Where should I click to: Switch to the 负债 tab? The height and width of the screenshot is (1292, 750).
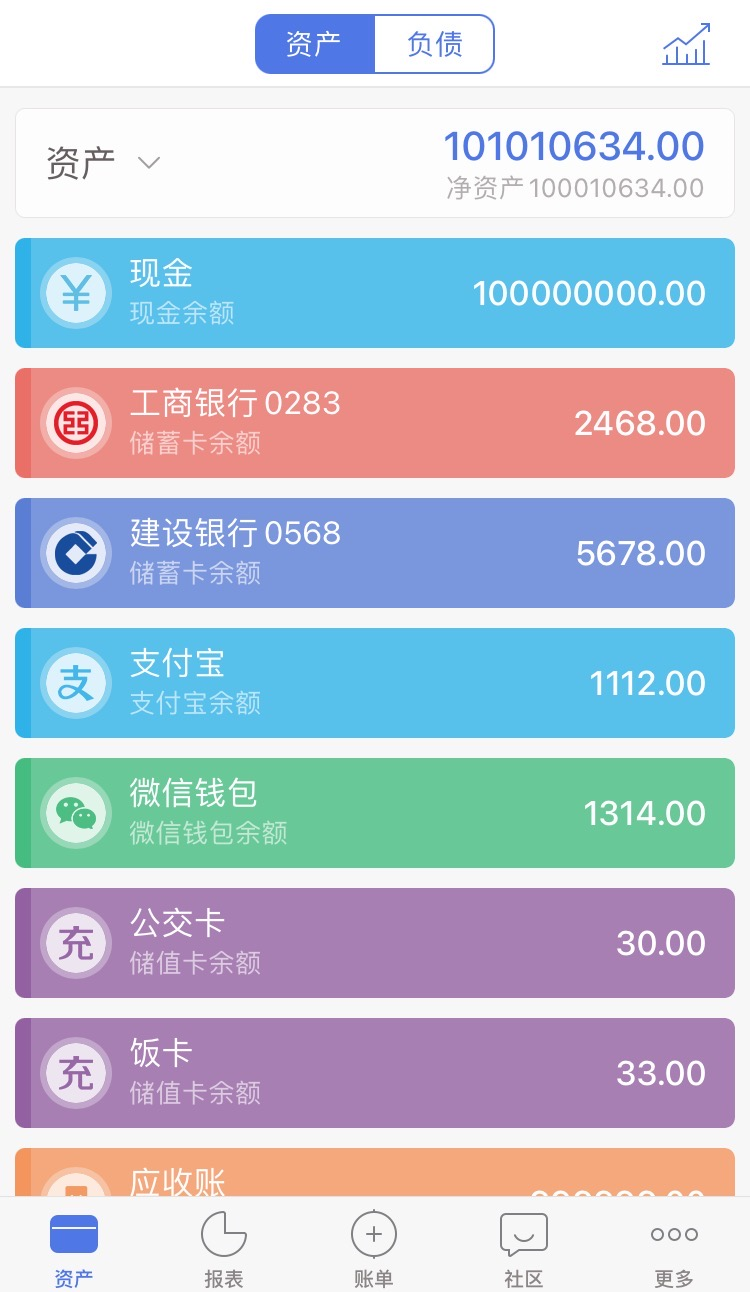[434, 43]
